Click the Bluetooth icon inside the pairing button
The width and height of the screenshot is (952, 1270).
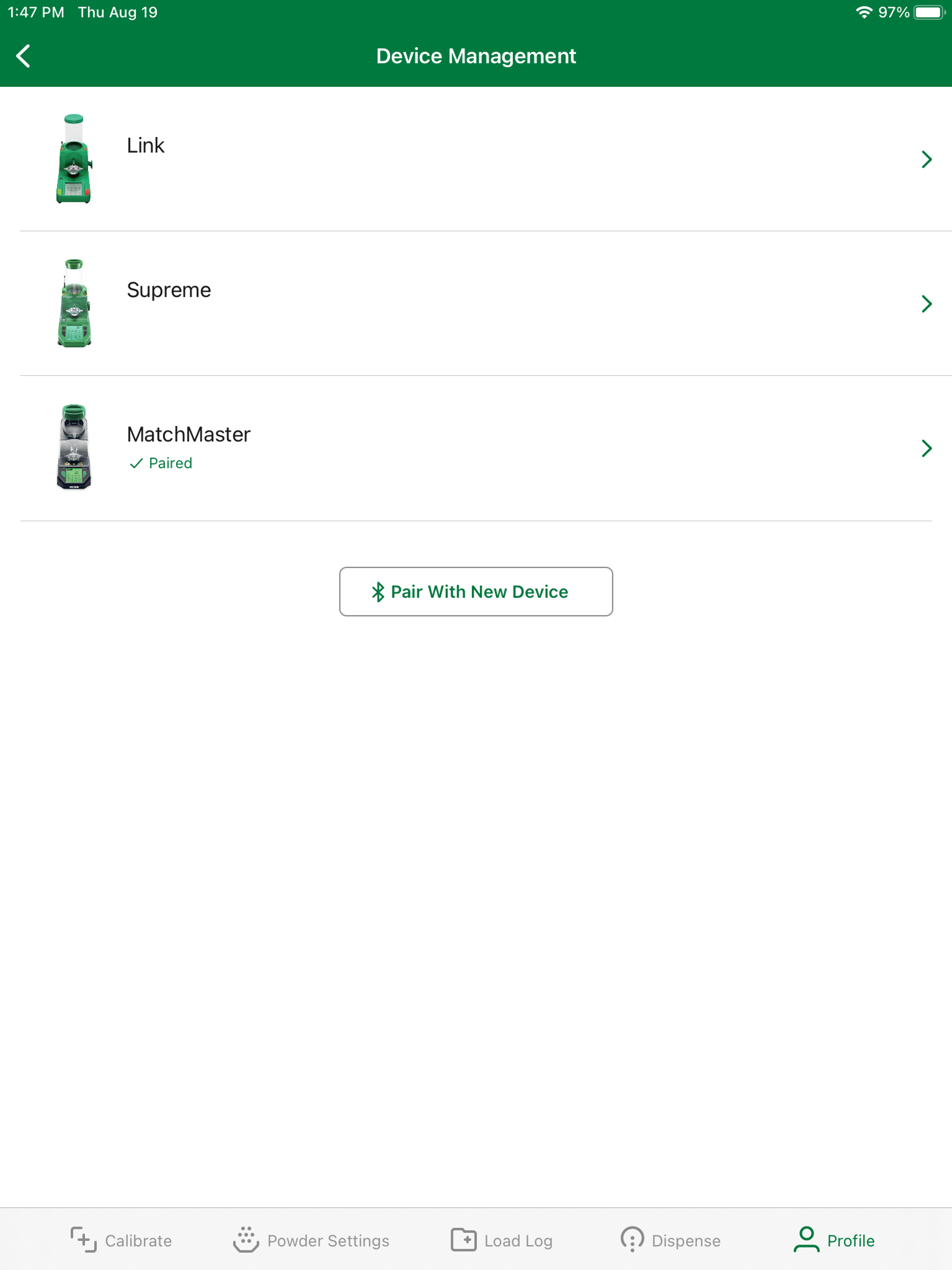pos(378,591)
